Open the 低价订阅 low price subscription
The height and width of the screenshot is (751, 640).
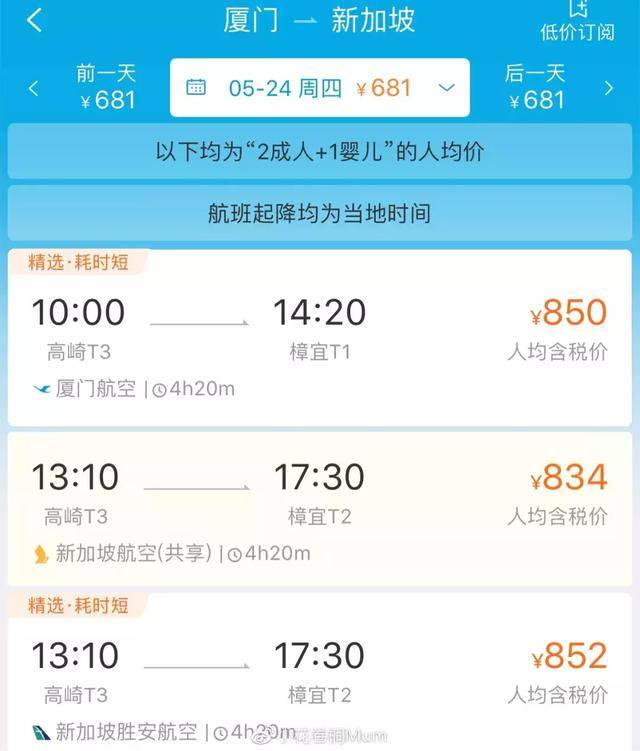(577, 21)
